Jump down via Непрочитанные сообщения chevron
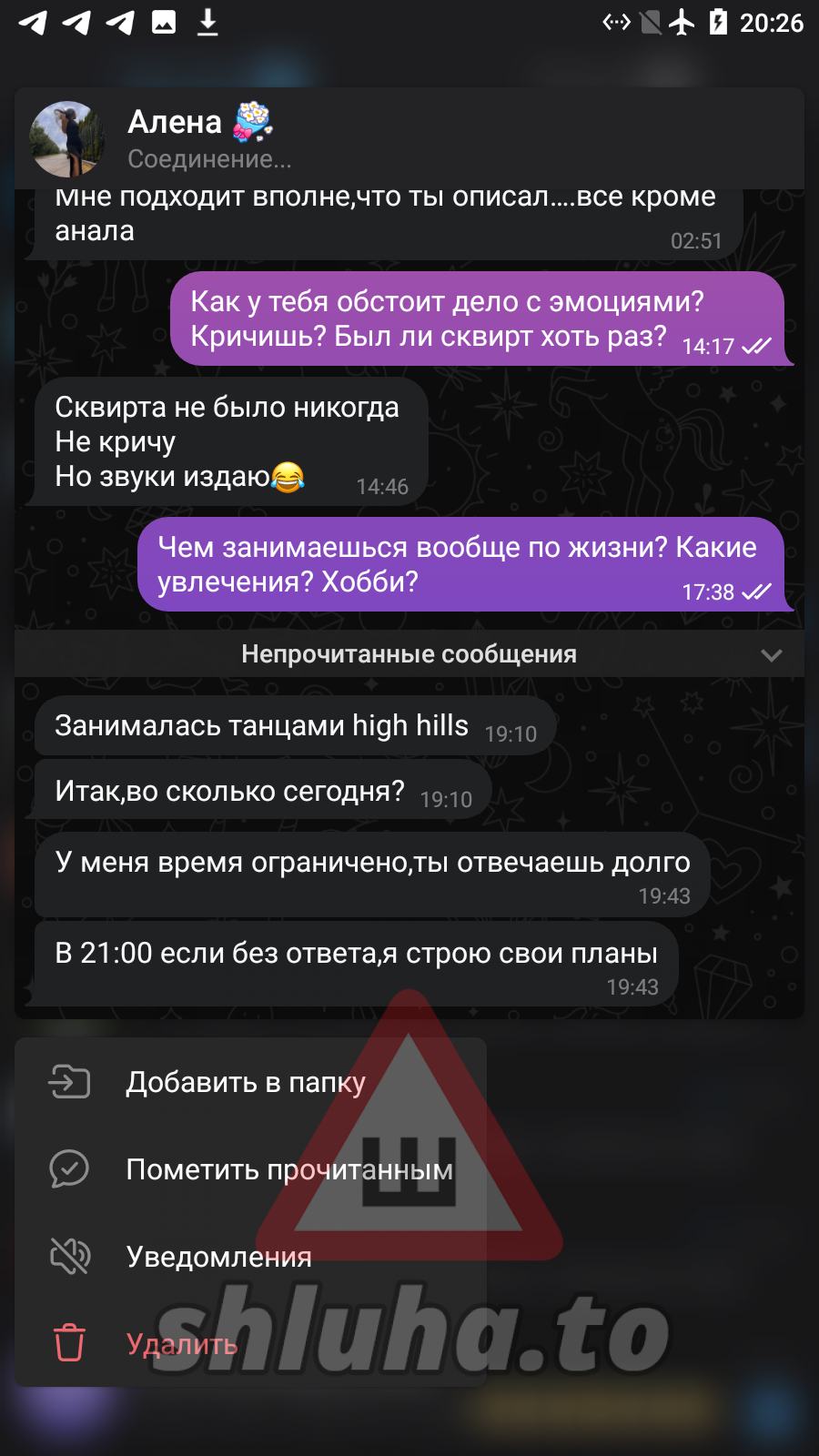819x1456 pixels. pyautogui.click(x=771, y=655)
